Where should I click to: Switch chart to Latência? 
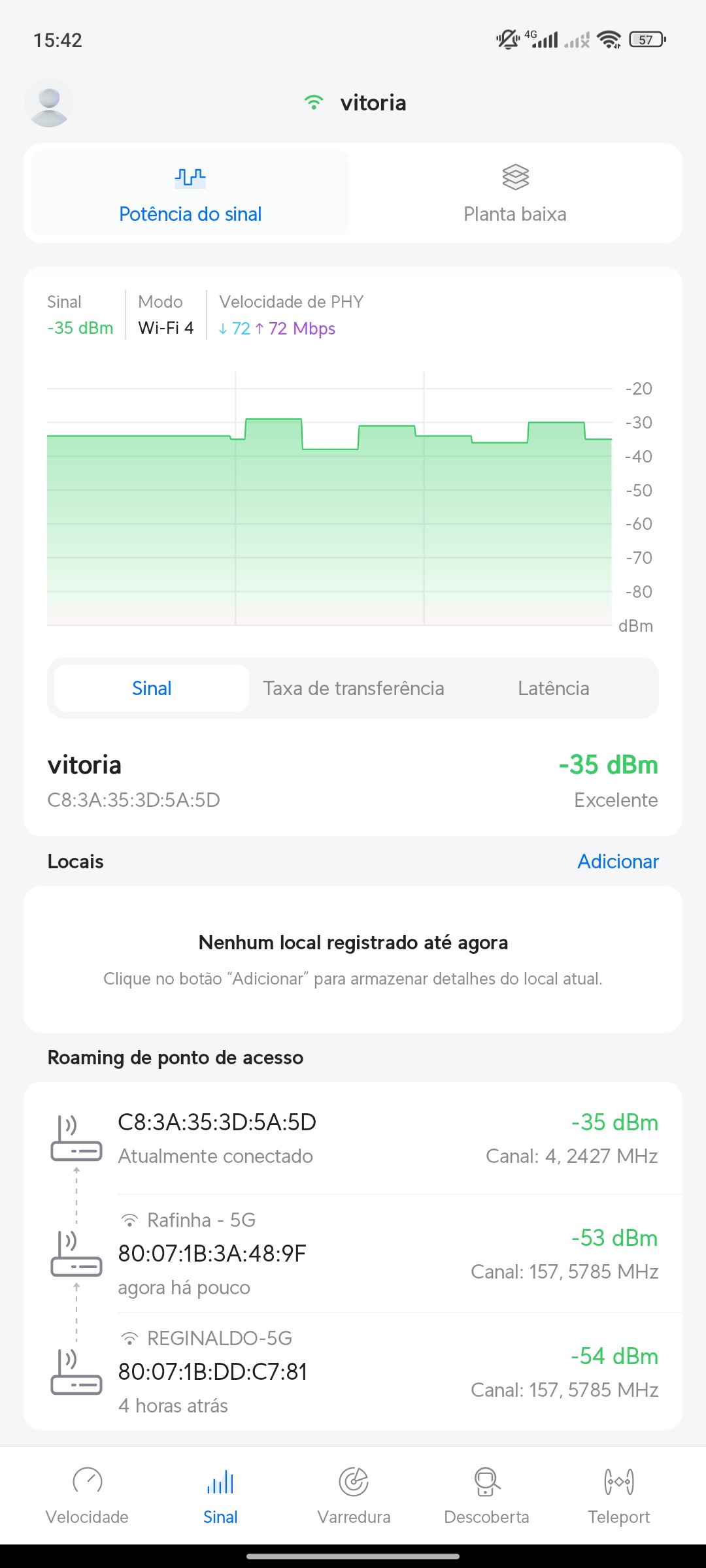tap(553, 688)
